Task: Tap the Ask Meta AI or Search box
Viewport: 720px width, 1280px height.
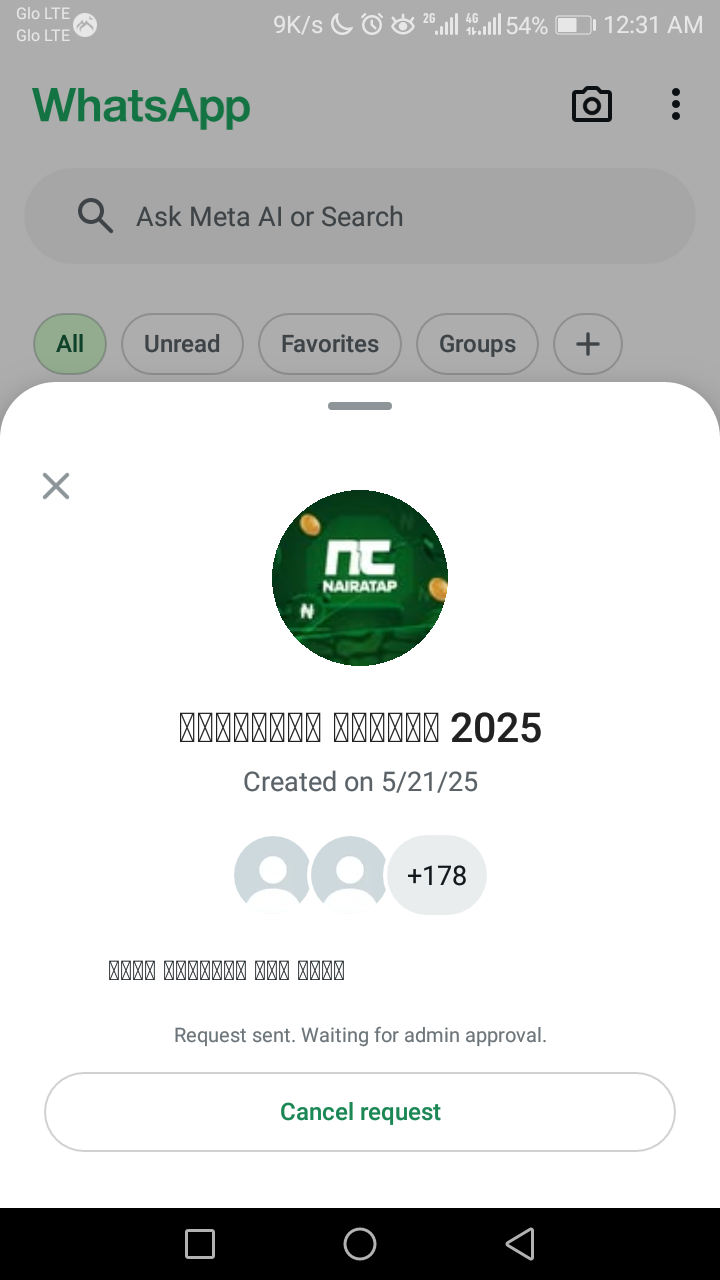Action: tap(360, 216)
